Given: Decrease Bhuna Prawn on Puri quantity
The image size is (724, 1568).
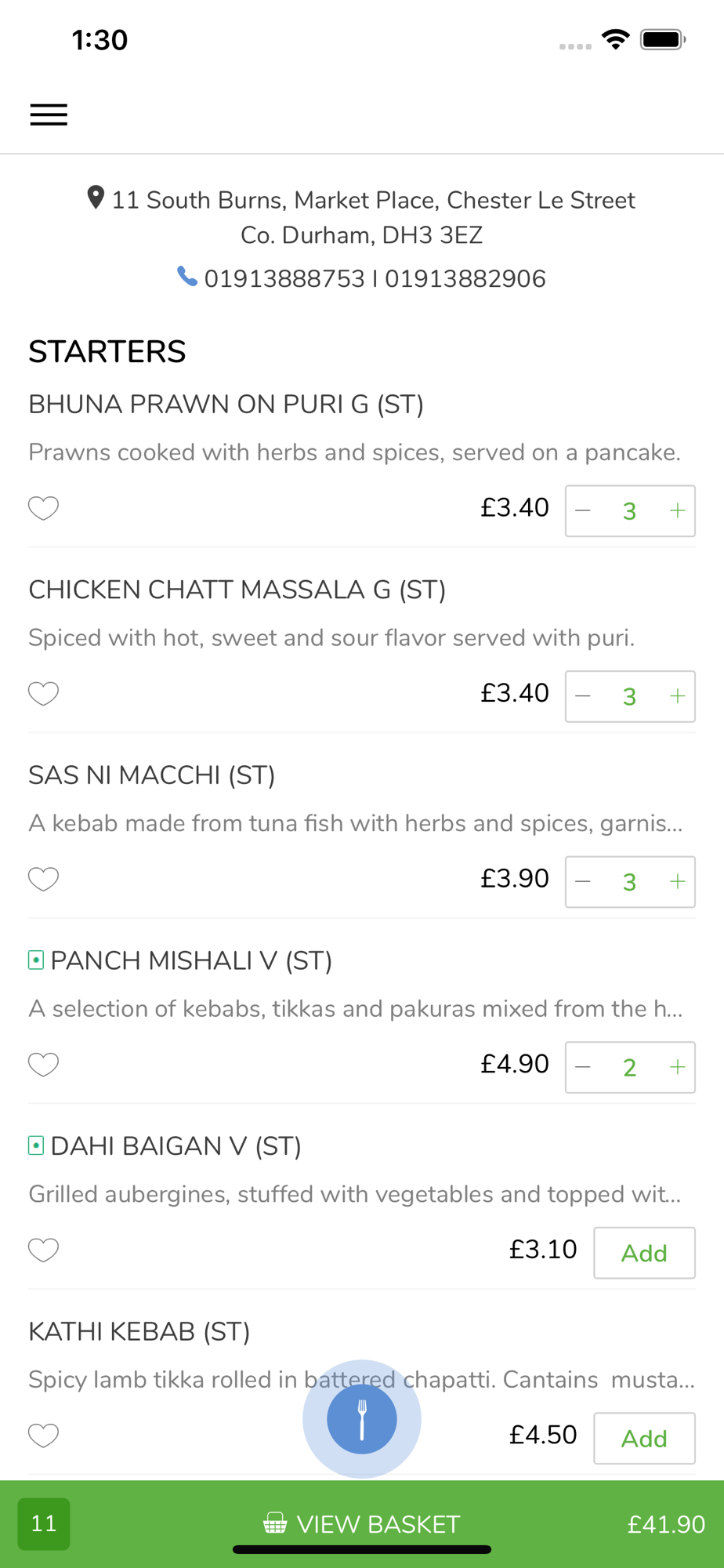Looking at the screenshot, I should [x=583, y=511].
